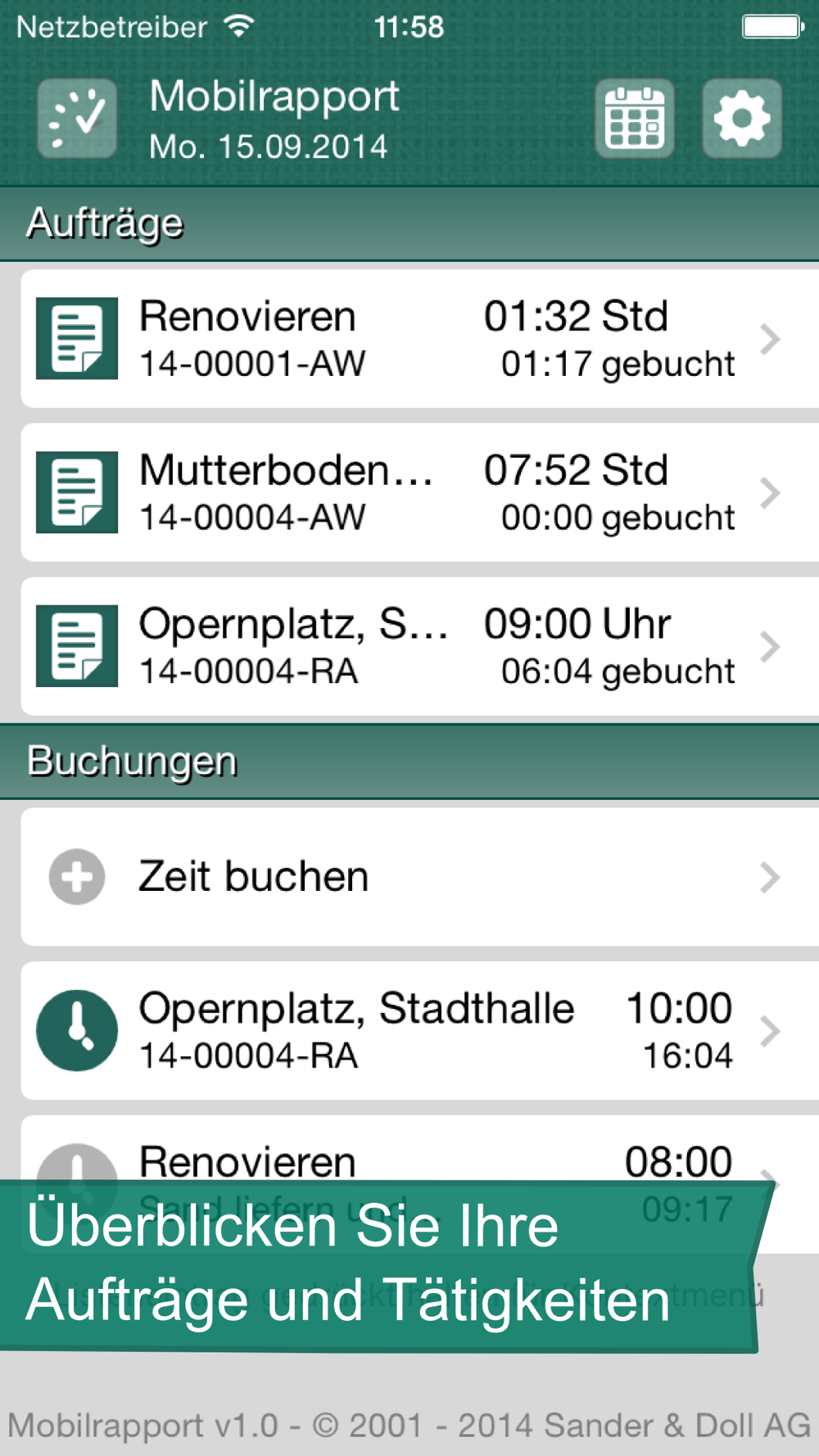Open the Renovieren order 14-00001-AW

click(x=420, y=339)
